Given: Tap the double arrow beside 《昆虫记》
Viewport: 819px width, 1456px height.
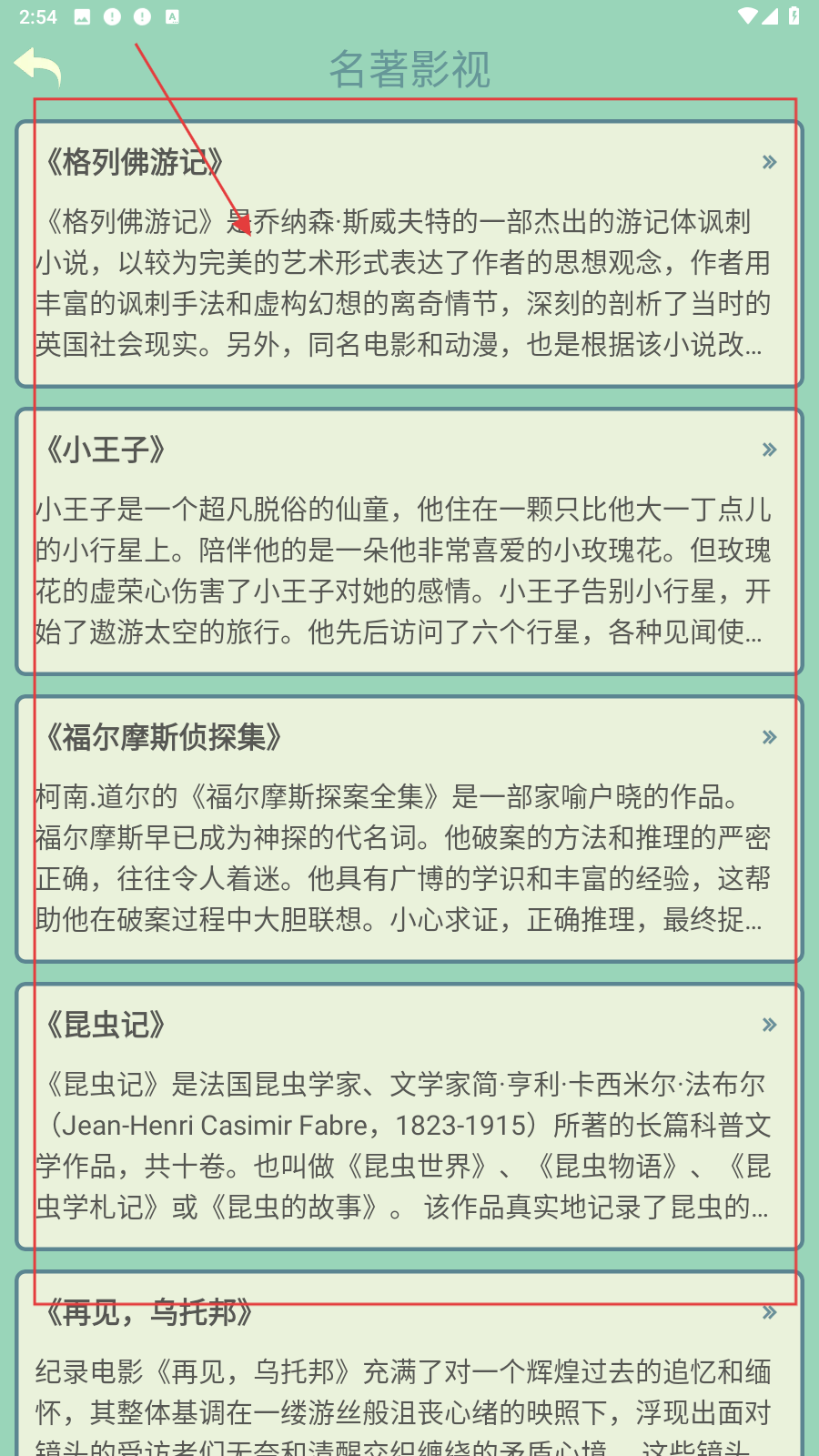Looking at the screenshot, I should coord(769,1025).
